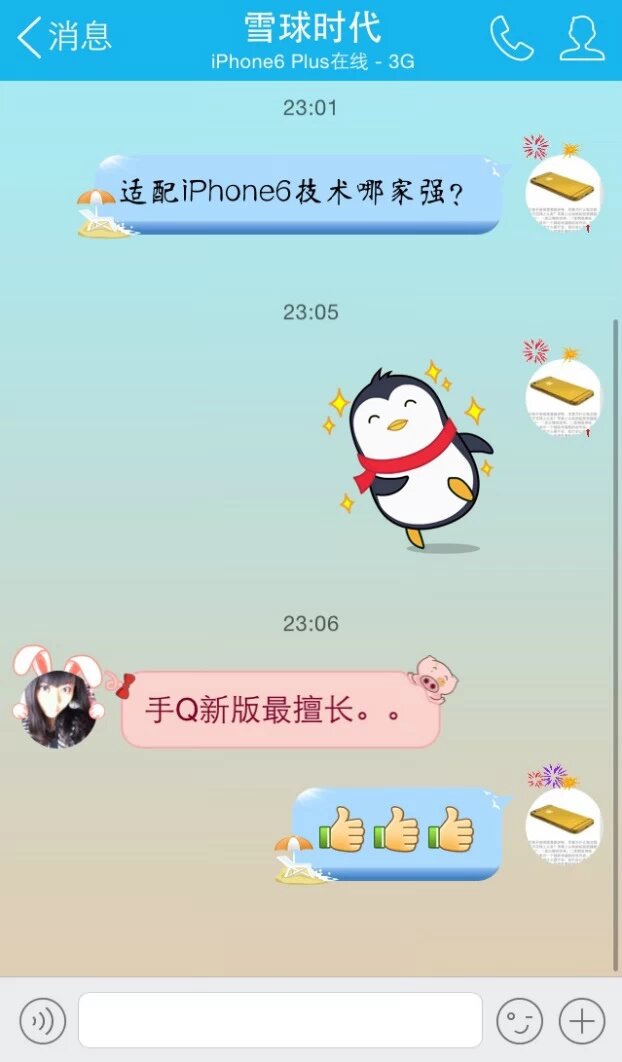The image size is (622, 1062).
Task: Switch to voice message input
Action: pos(42,1021)
